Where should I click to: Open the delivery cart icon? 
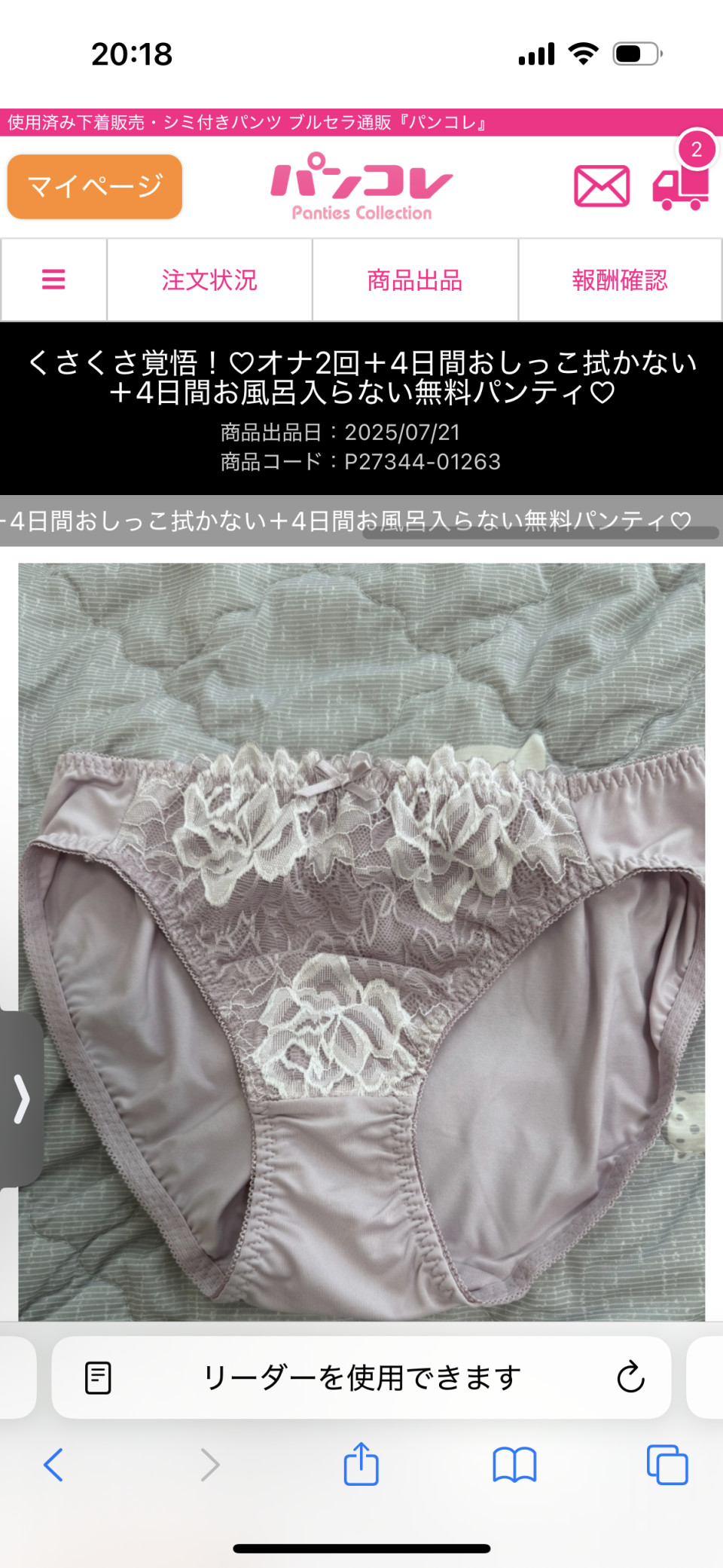pos(682,187)
